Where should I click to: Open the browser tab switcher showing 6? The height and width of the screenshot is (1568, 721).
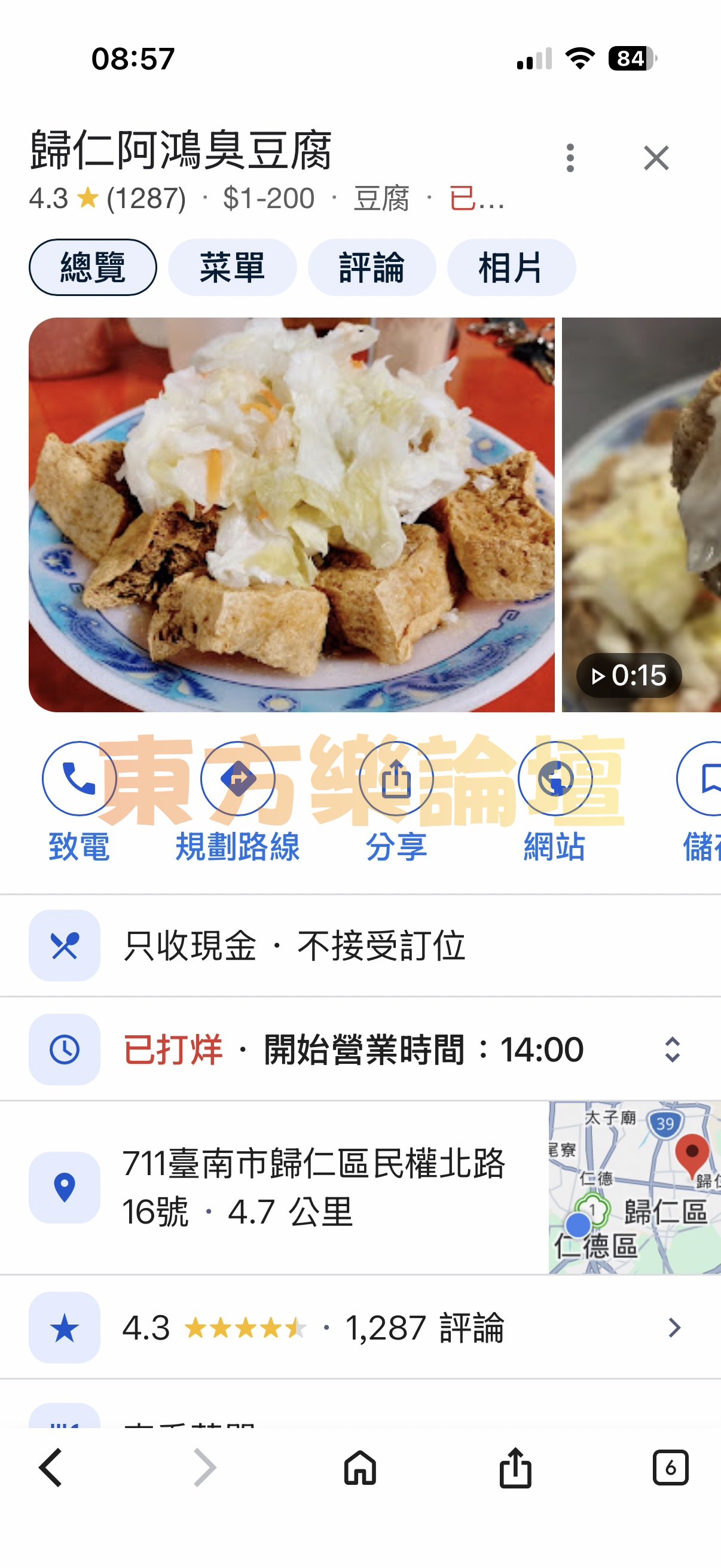[670, 1468]
